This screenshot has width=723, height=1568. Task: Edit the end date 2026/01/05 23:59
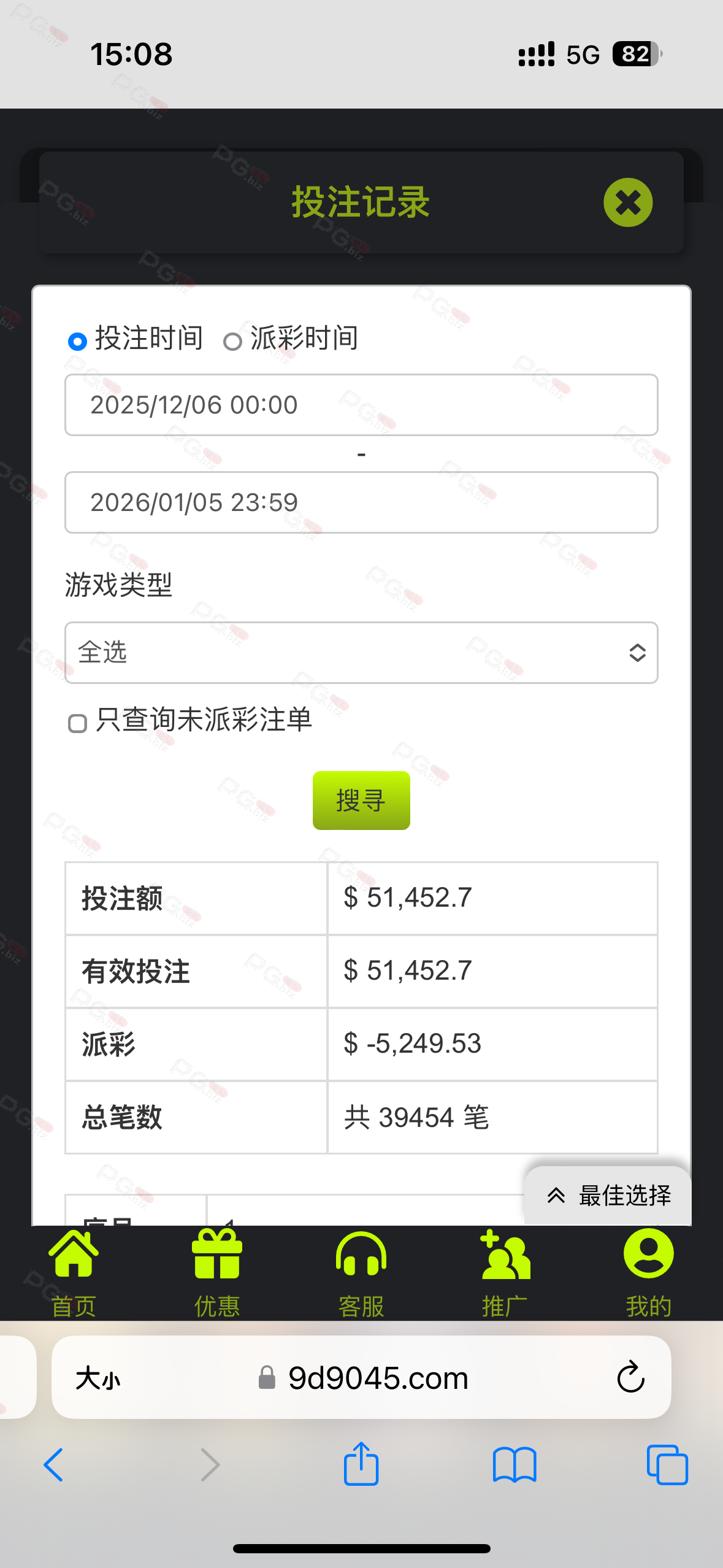tap(361, 502)
